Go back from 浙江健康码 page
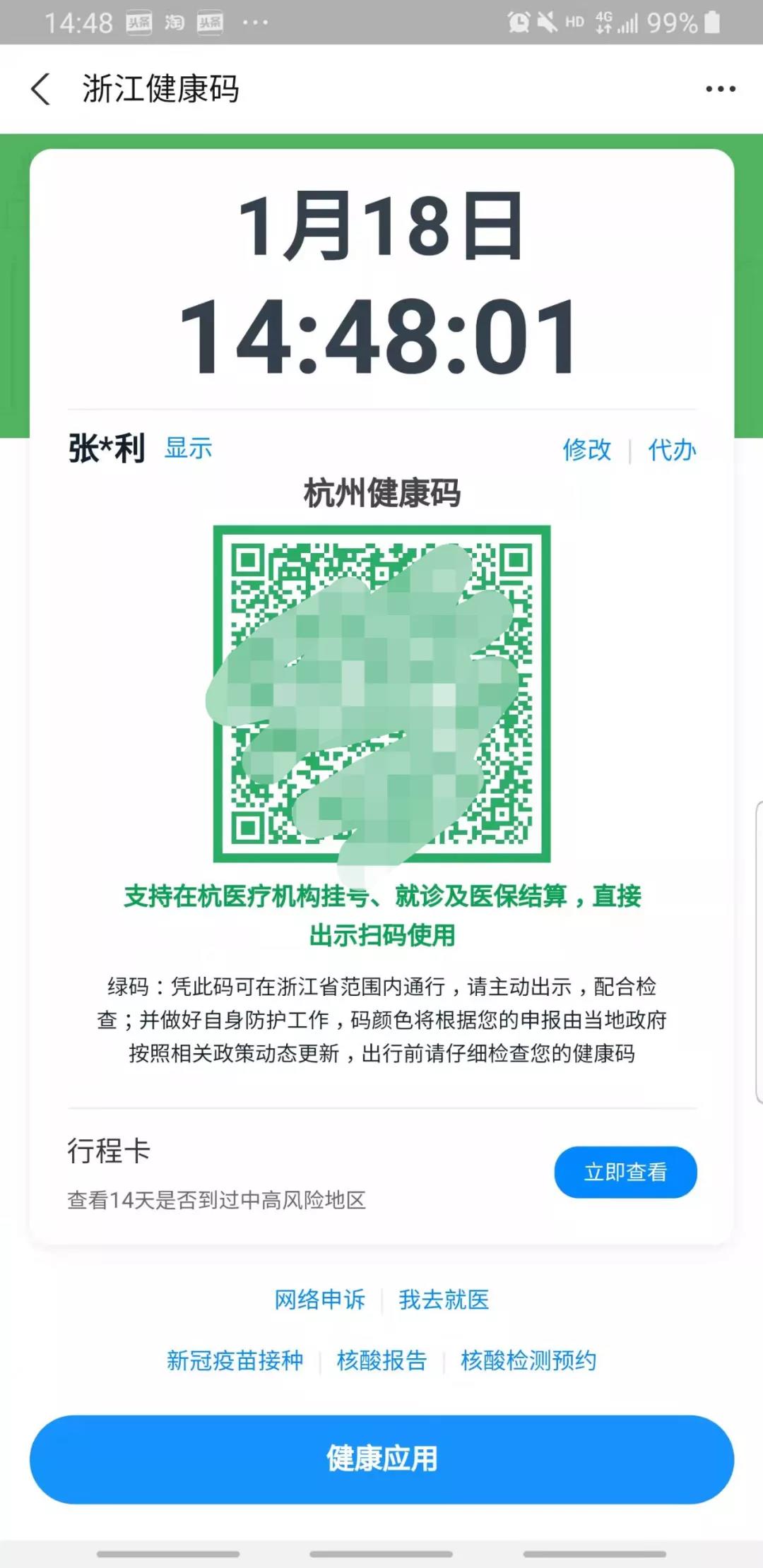 (x=41, y=89)
